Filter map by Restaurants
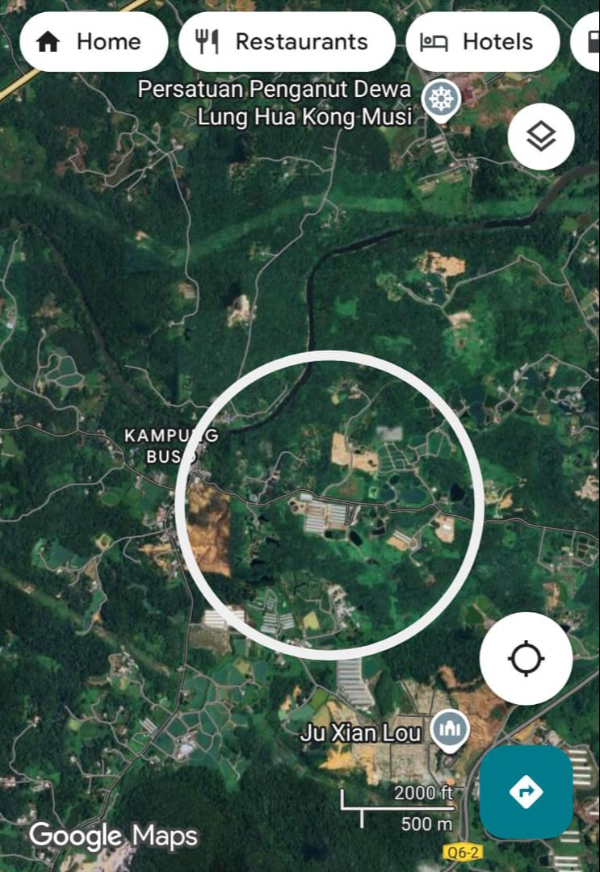 (284, 42)
